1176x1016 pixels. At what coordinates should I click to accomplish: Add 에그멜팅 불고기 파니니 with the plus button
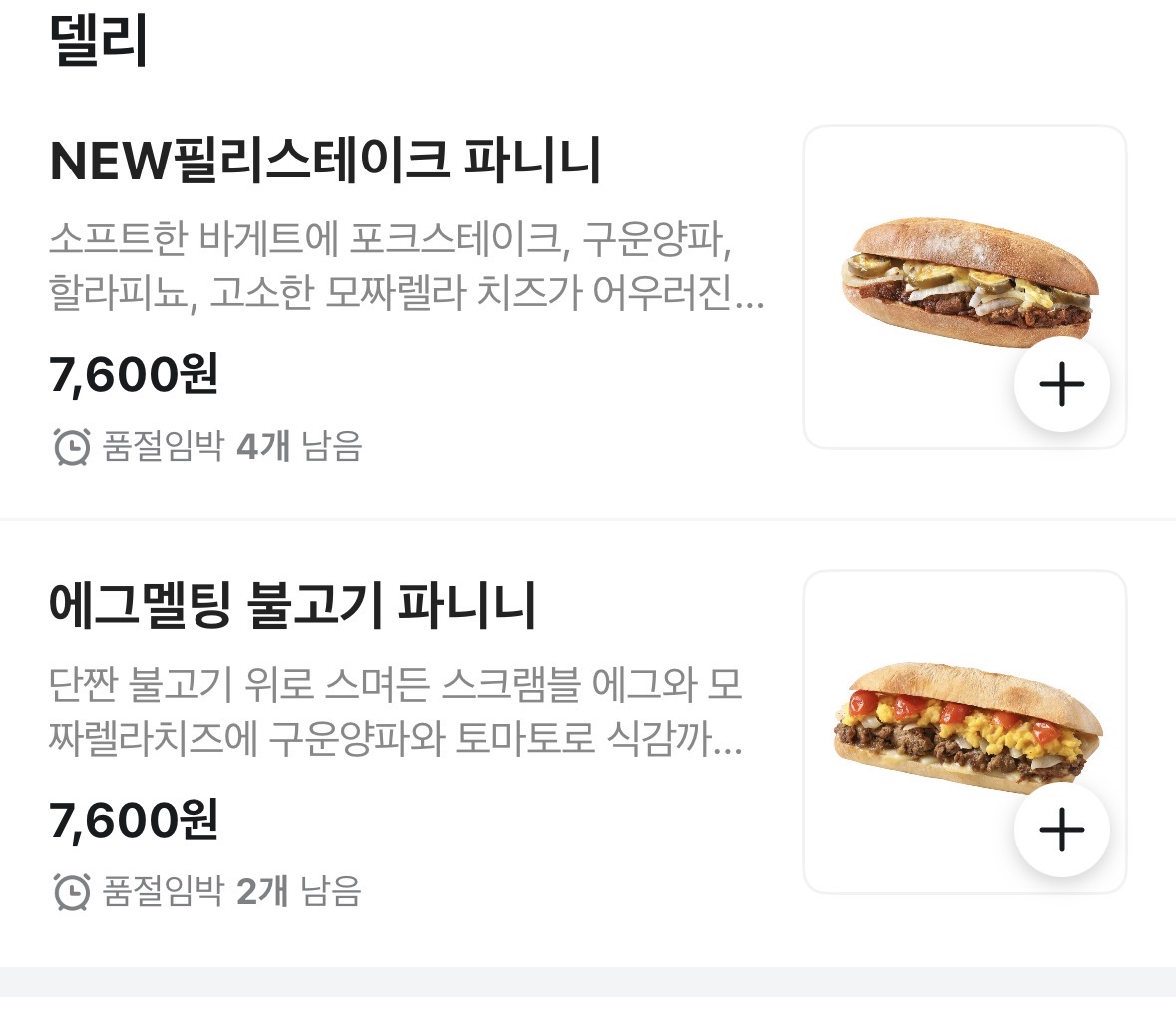[x=1061, y=830]
